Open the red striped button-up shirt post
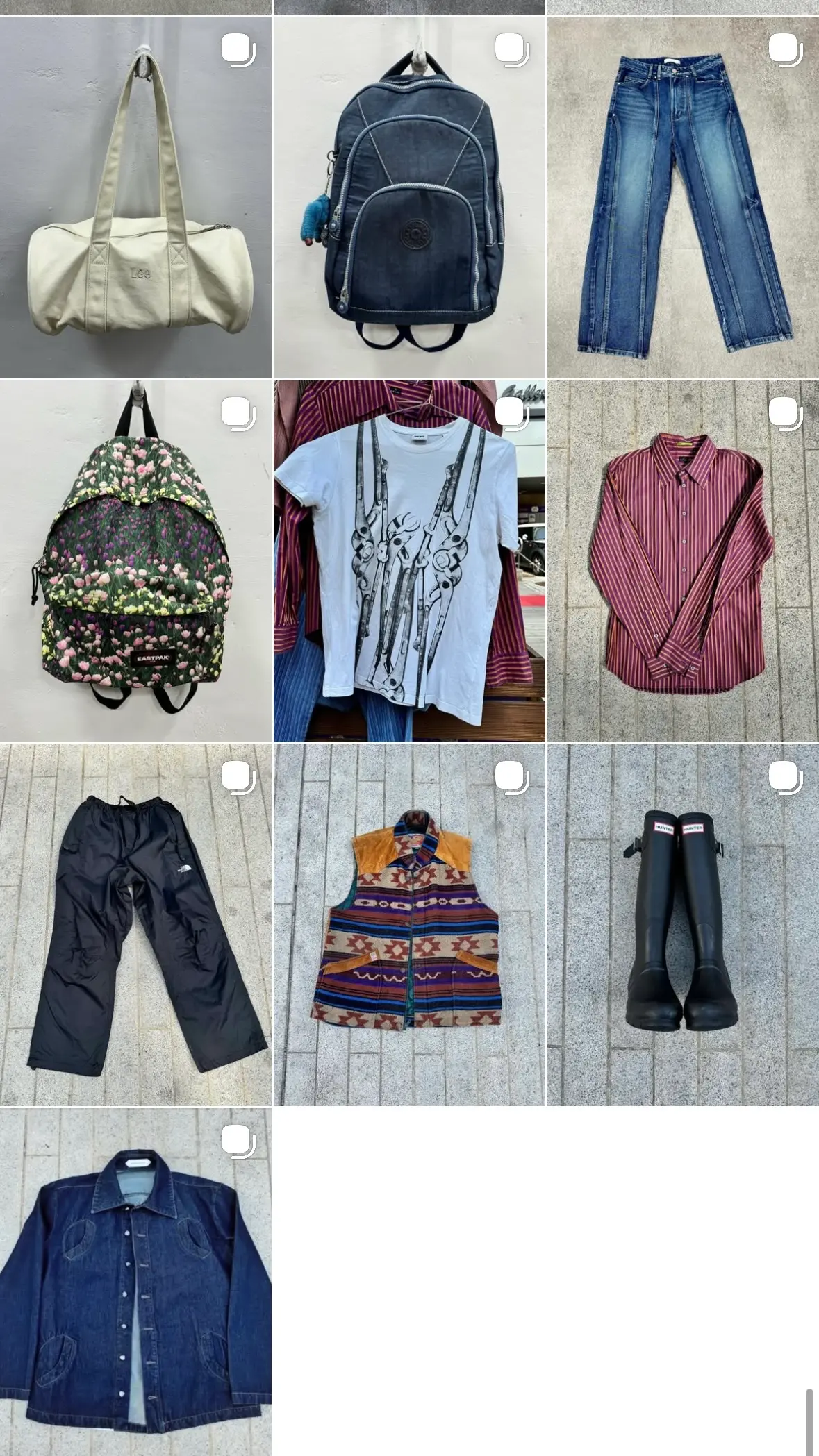 click(683, 561)
